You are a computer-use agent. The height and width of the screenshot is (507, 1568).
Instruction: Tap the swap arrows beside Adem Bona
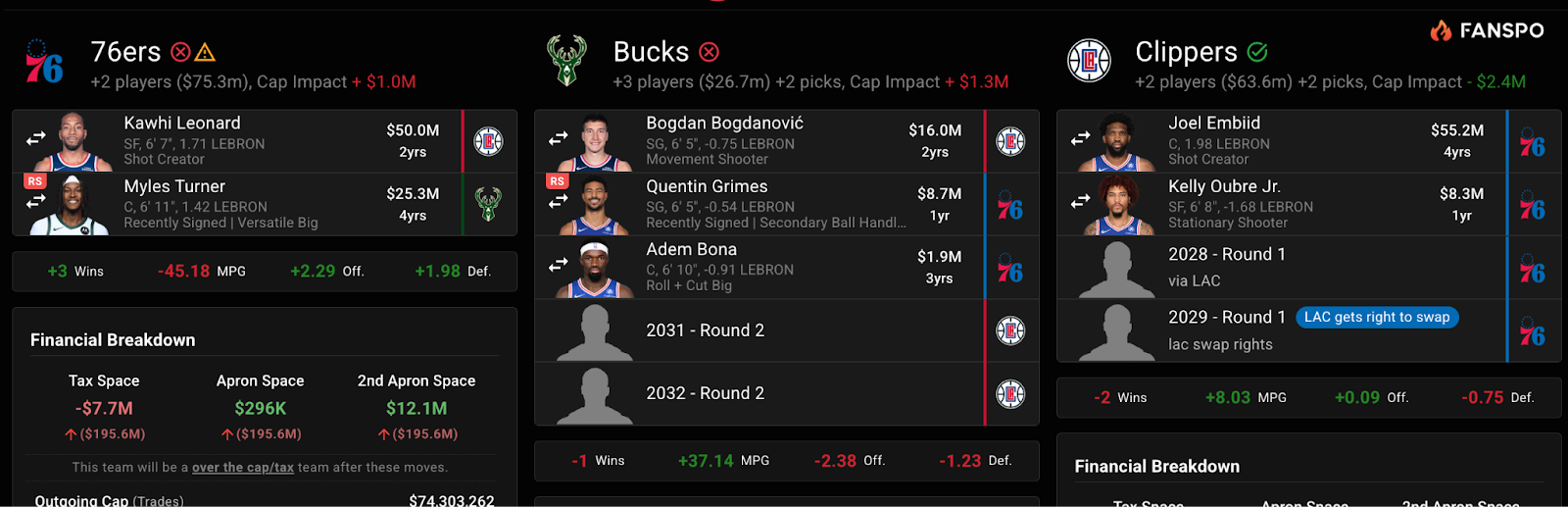[559, 265]
